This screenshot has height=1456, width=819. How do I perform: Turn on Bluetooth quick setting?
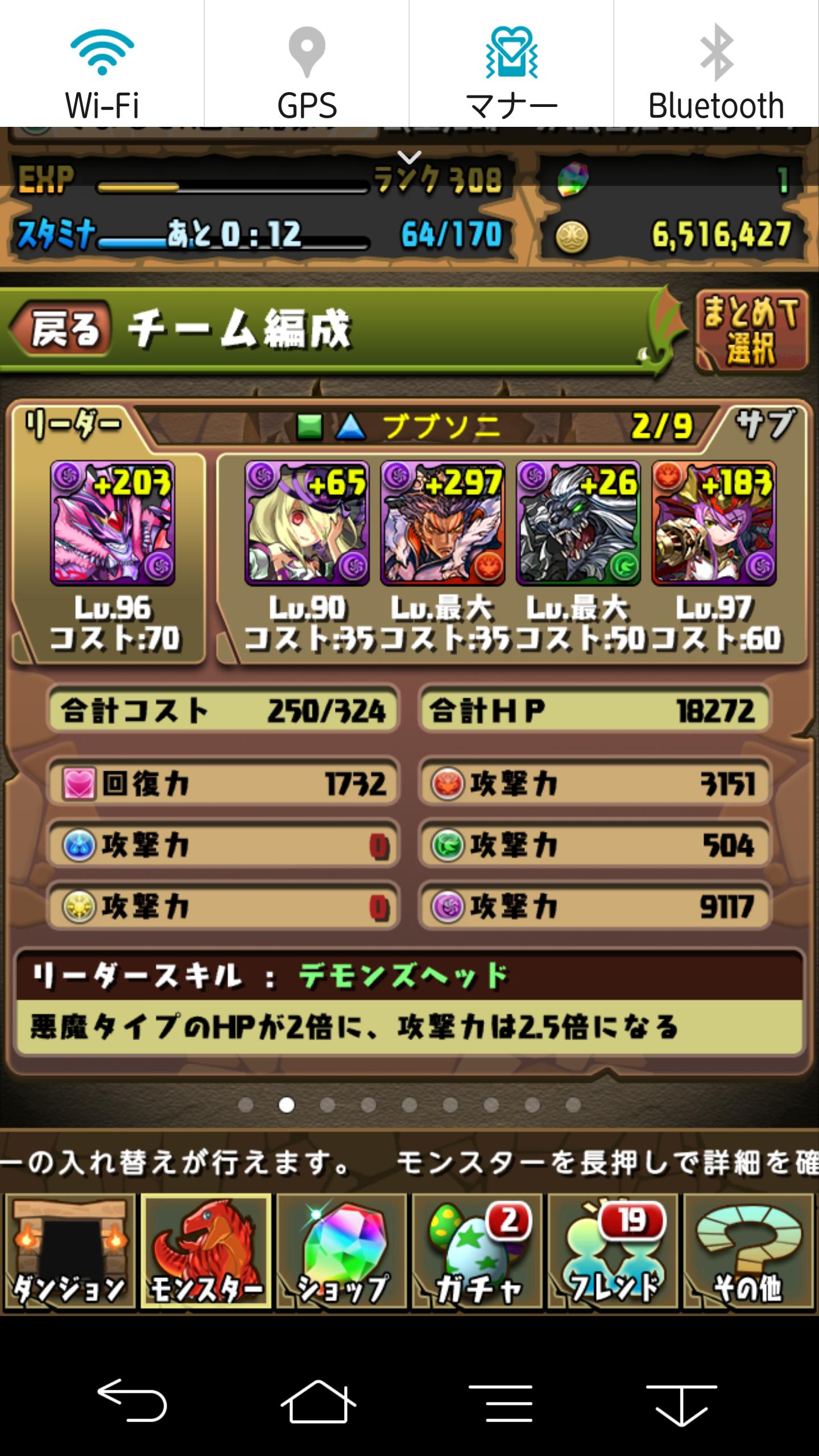[717, 64]
